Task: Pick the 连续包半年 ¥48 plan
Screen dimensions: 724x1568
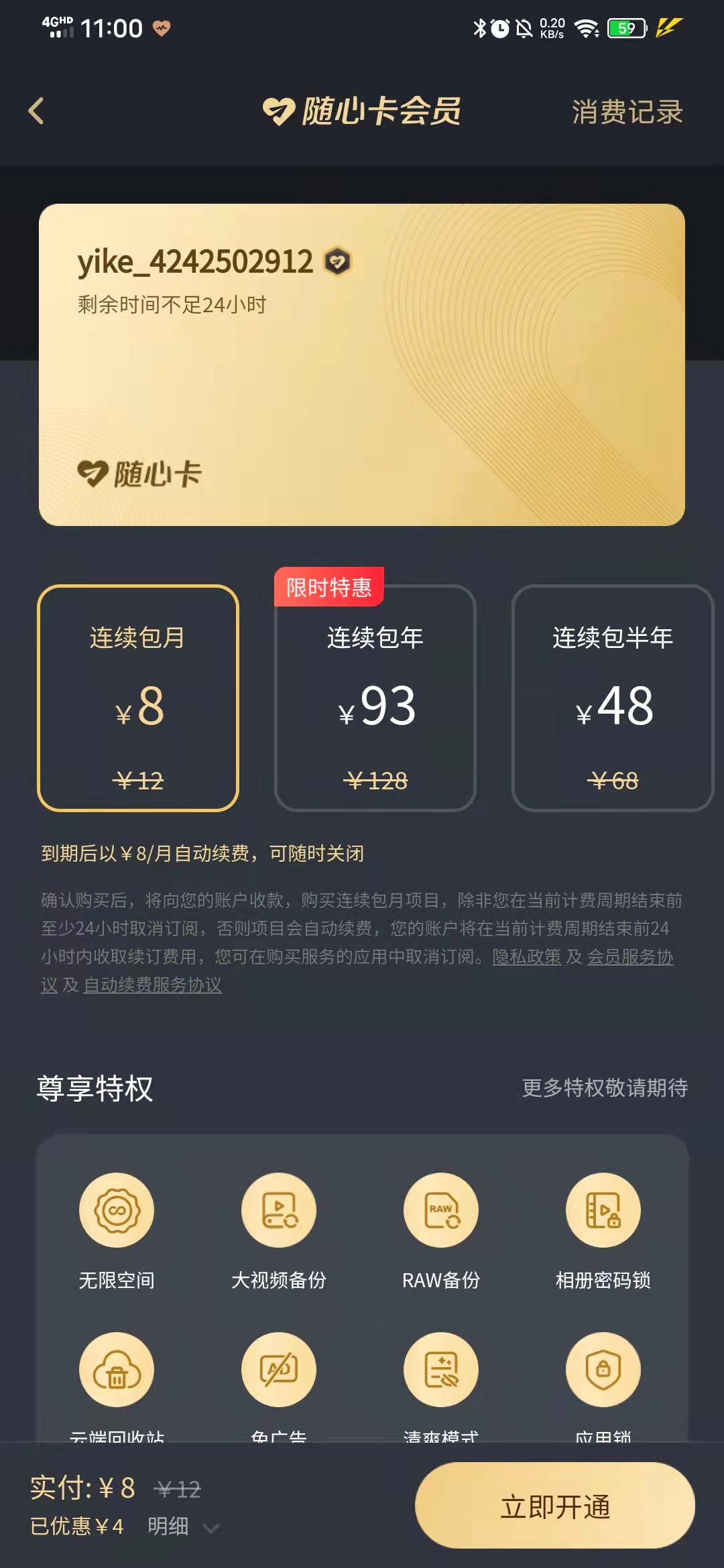Action: [x=613, y=698]
